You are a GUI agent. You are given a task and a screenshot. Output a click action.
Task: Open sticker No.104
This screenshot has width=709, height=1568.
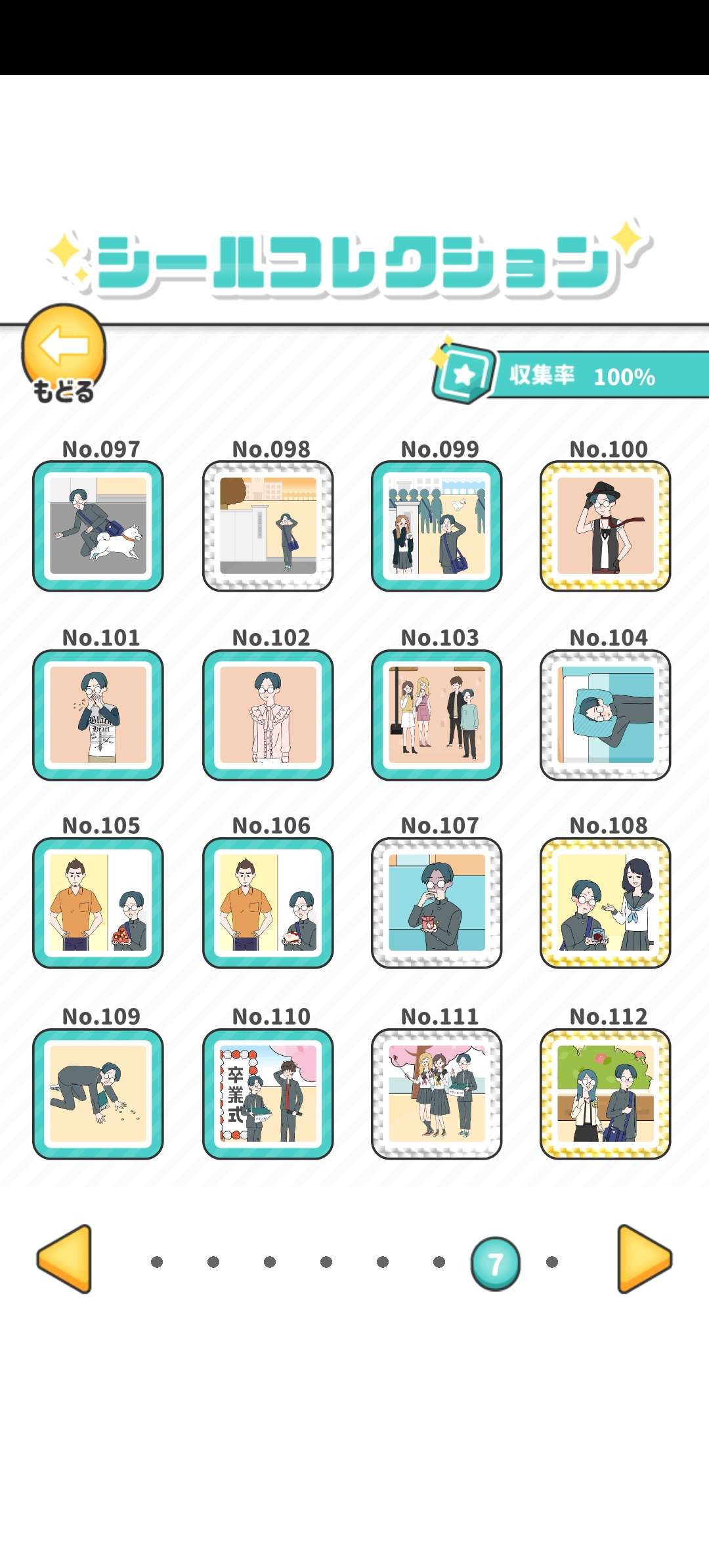pyautogui.click(x=605, y=715)
